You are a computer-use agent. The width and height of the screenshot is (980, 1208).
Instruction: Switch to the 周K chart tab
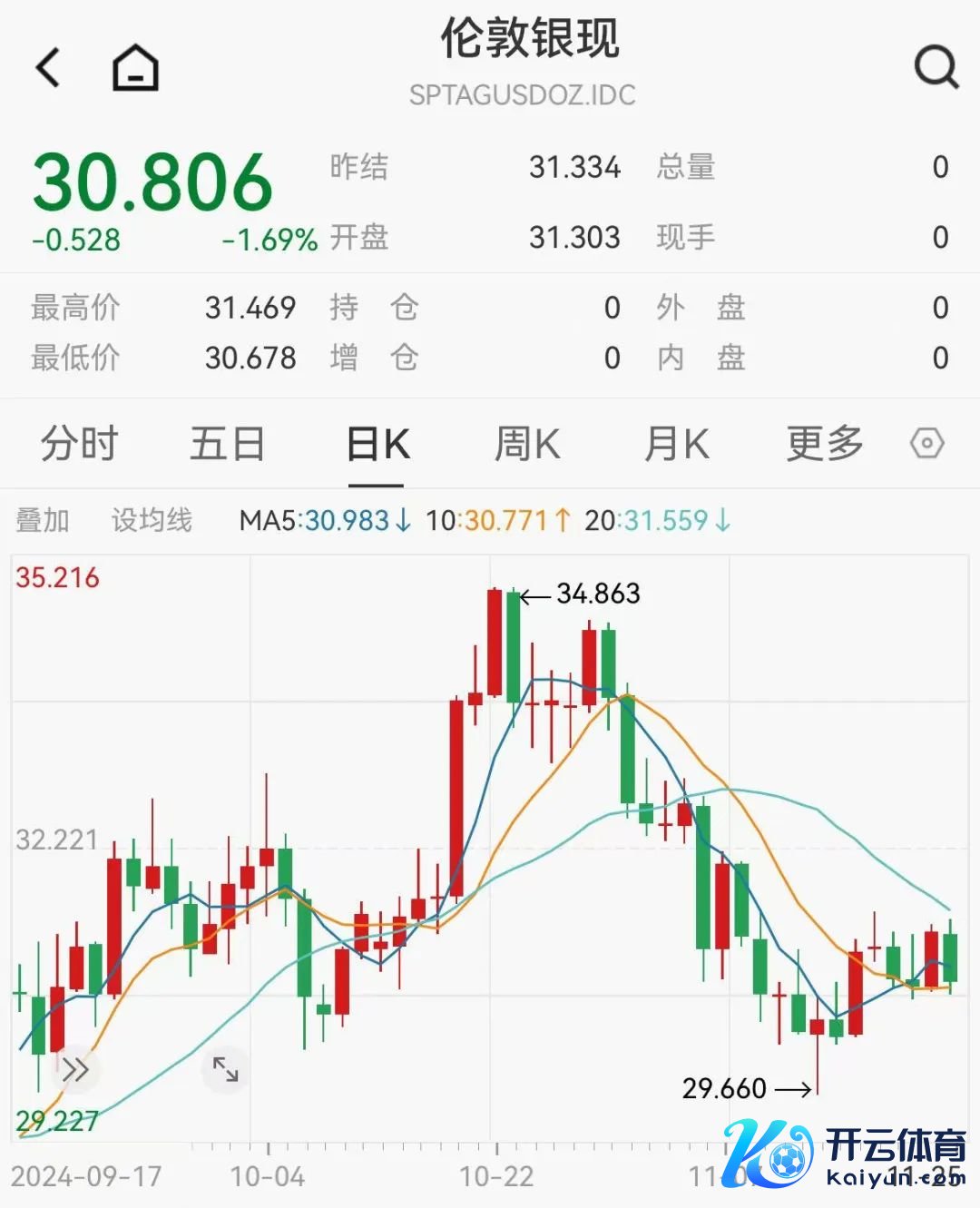coord(527,444)
